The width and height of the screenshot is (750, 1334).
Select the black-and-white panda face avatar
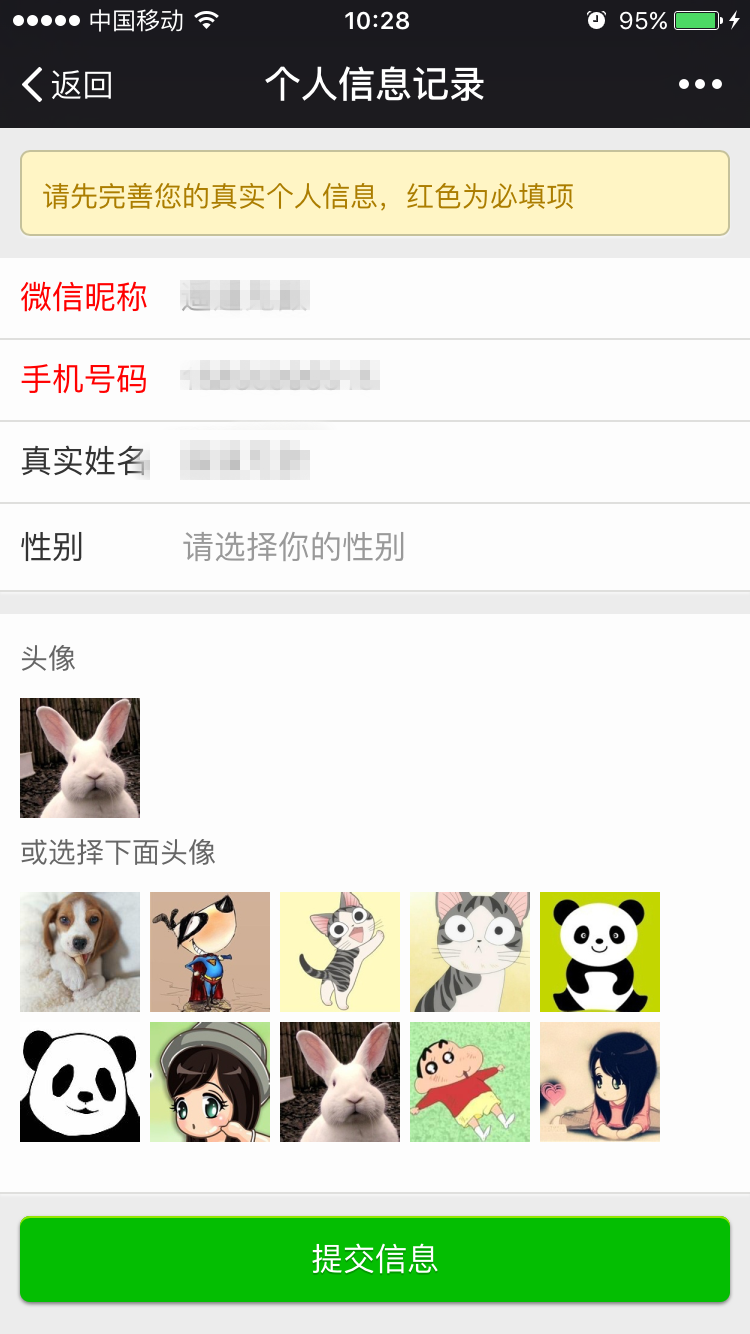click(x=80, y=1082)
